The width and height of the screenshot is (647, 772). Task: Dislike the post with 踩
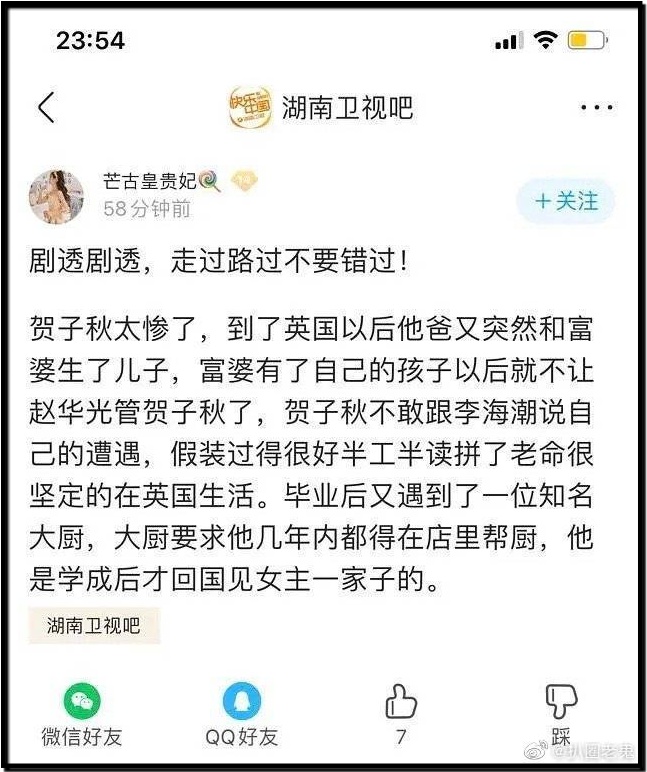tap(560, 702)
